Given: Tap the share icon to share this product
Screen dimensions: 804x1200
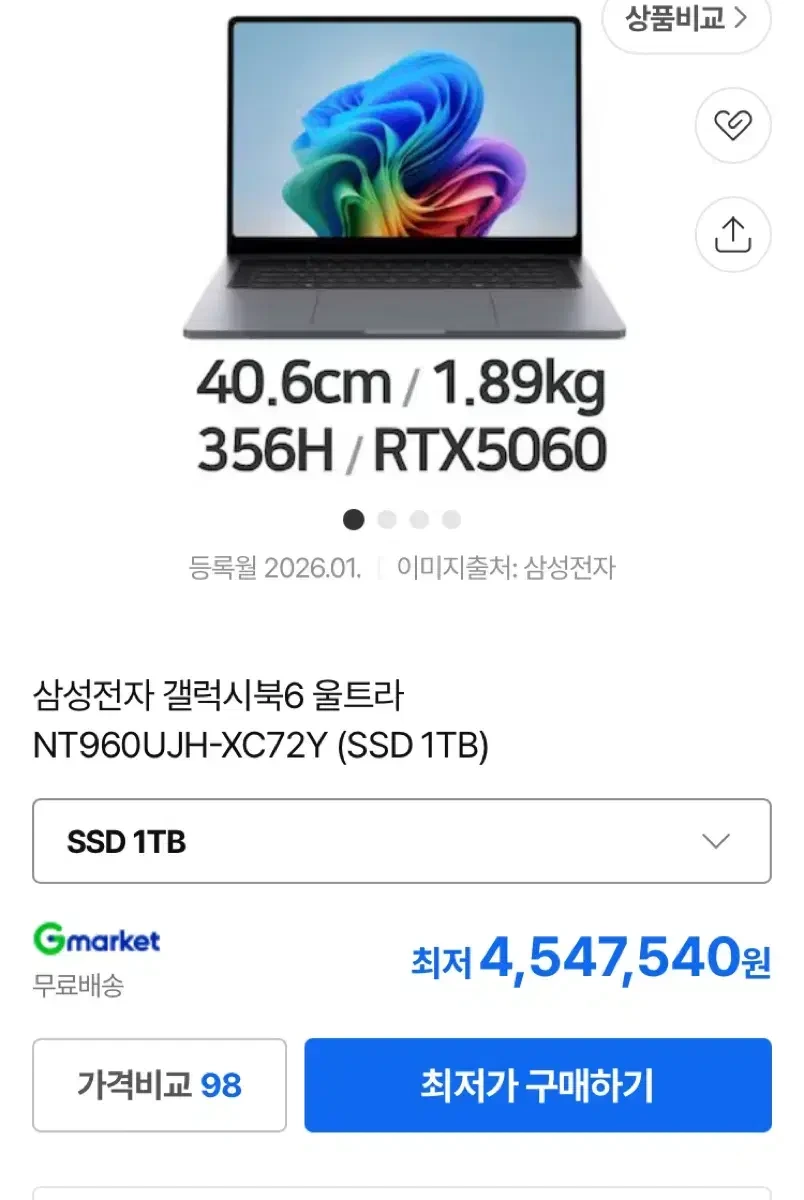Looking at the screenshot, I should tap(733, 235).
